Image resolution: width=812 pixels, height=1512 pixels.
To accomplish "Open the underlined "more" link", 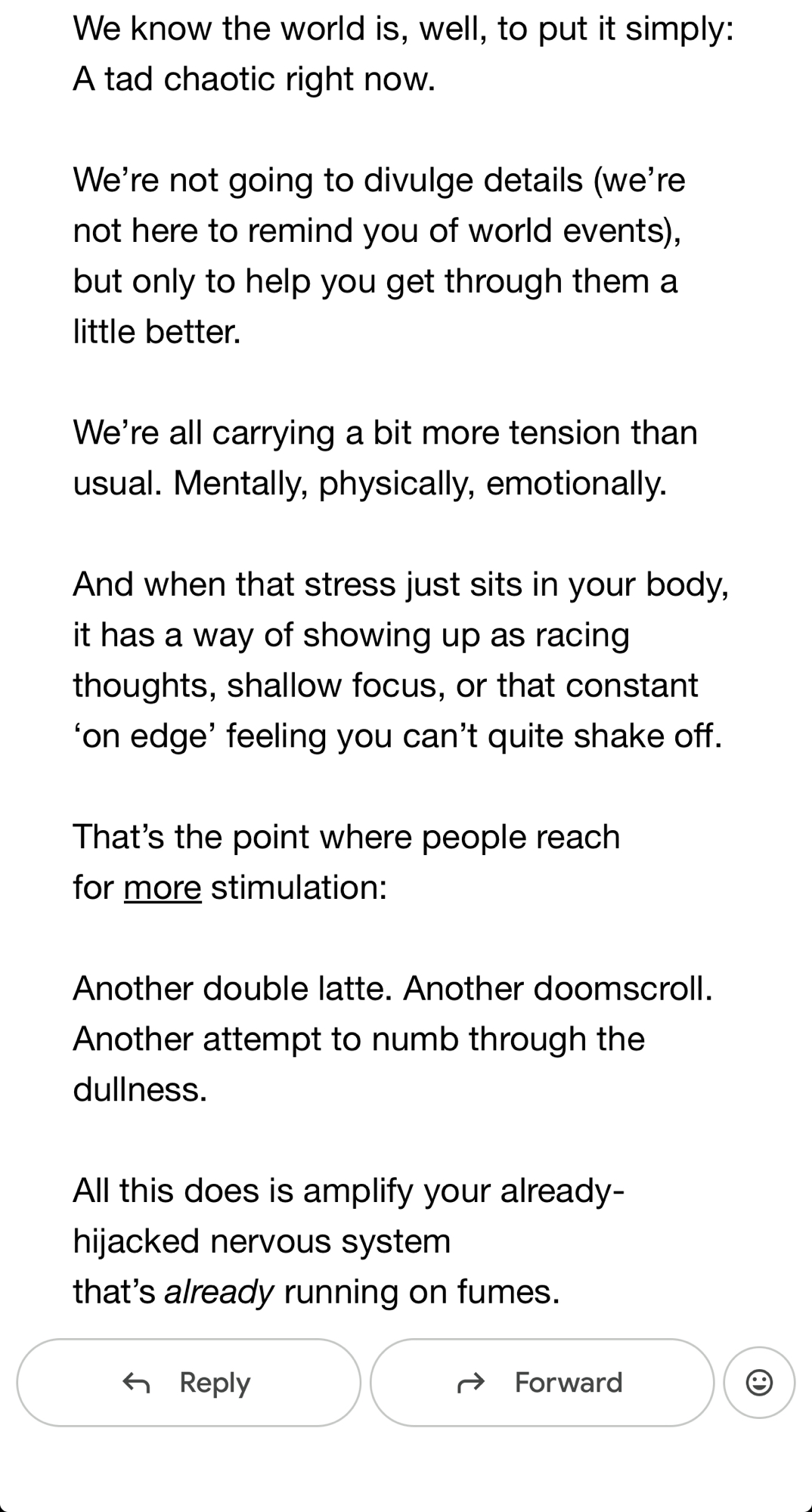I will pos(163,888).
